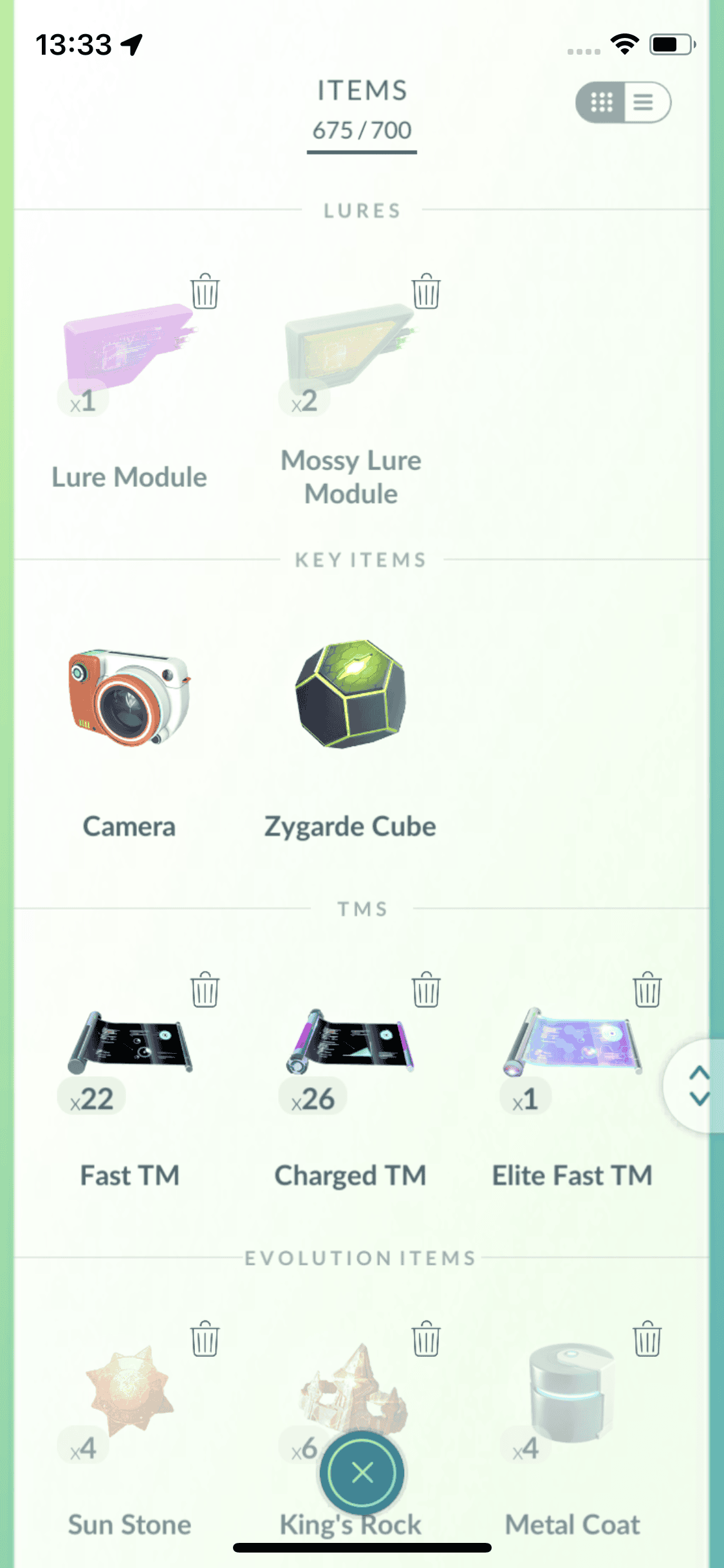
Task: Select the Metal Coat item
Action: [571, 1390]
